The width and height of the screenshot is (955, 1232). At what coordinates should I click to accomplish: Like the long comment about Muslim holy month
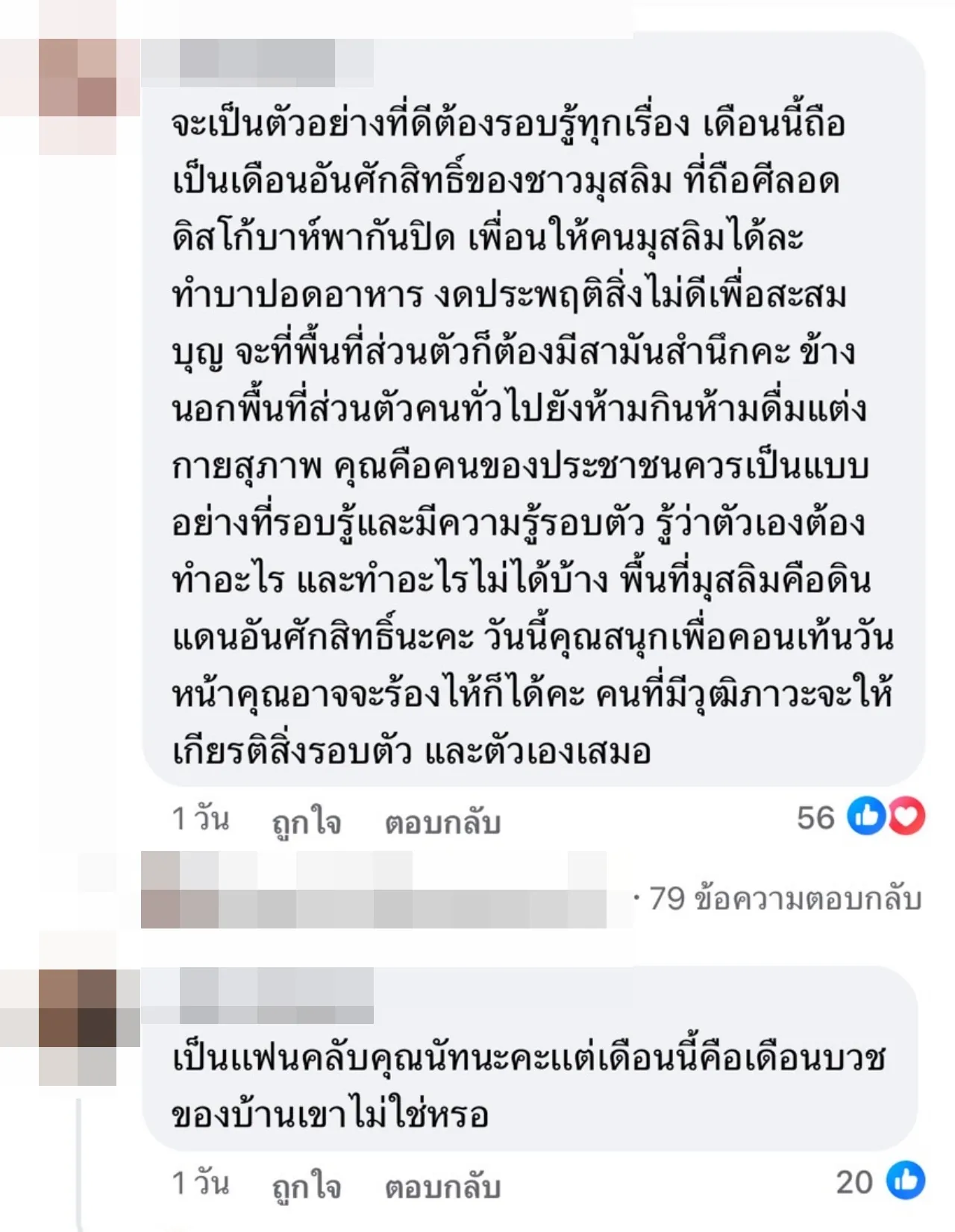point(307,822)
